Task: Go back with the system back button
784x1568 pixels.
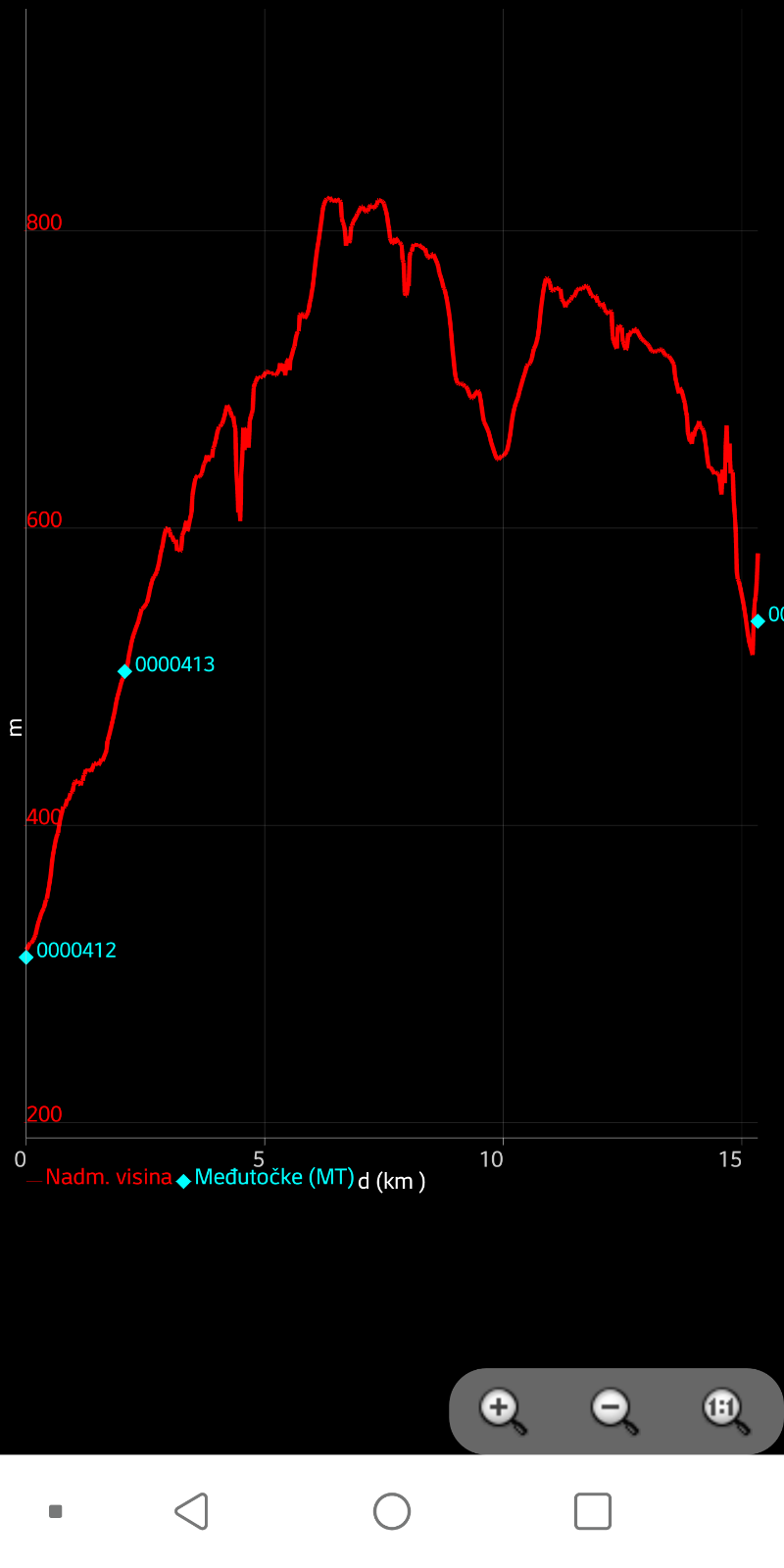Action: tap(192, 1511)
